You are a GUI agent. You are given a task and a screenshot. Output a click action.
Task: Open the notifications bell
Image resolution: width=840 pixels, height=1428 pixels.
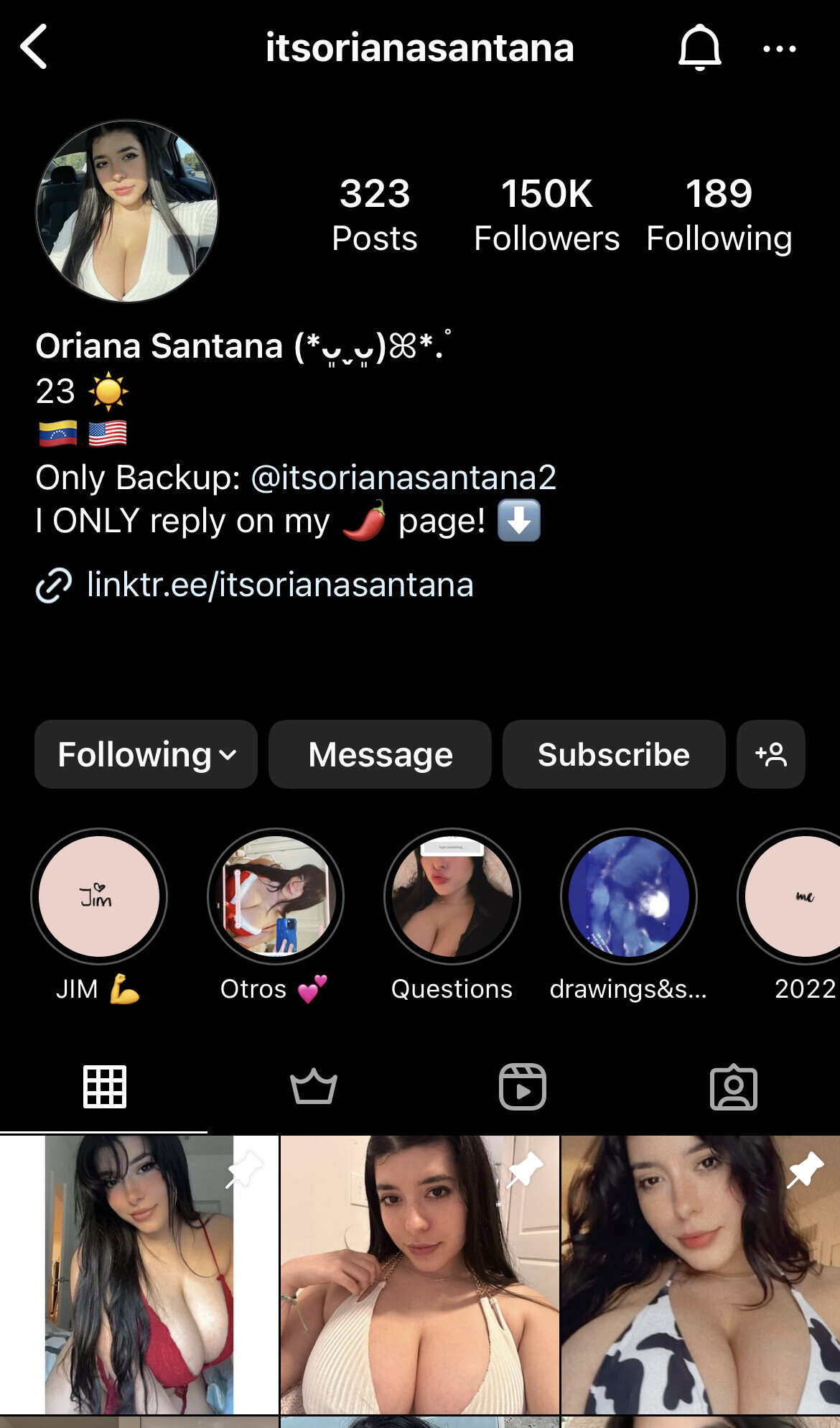point(699,47)
